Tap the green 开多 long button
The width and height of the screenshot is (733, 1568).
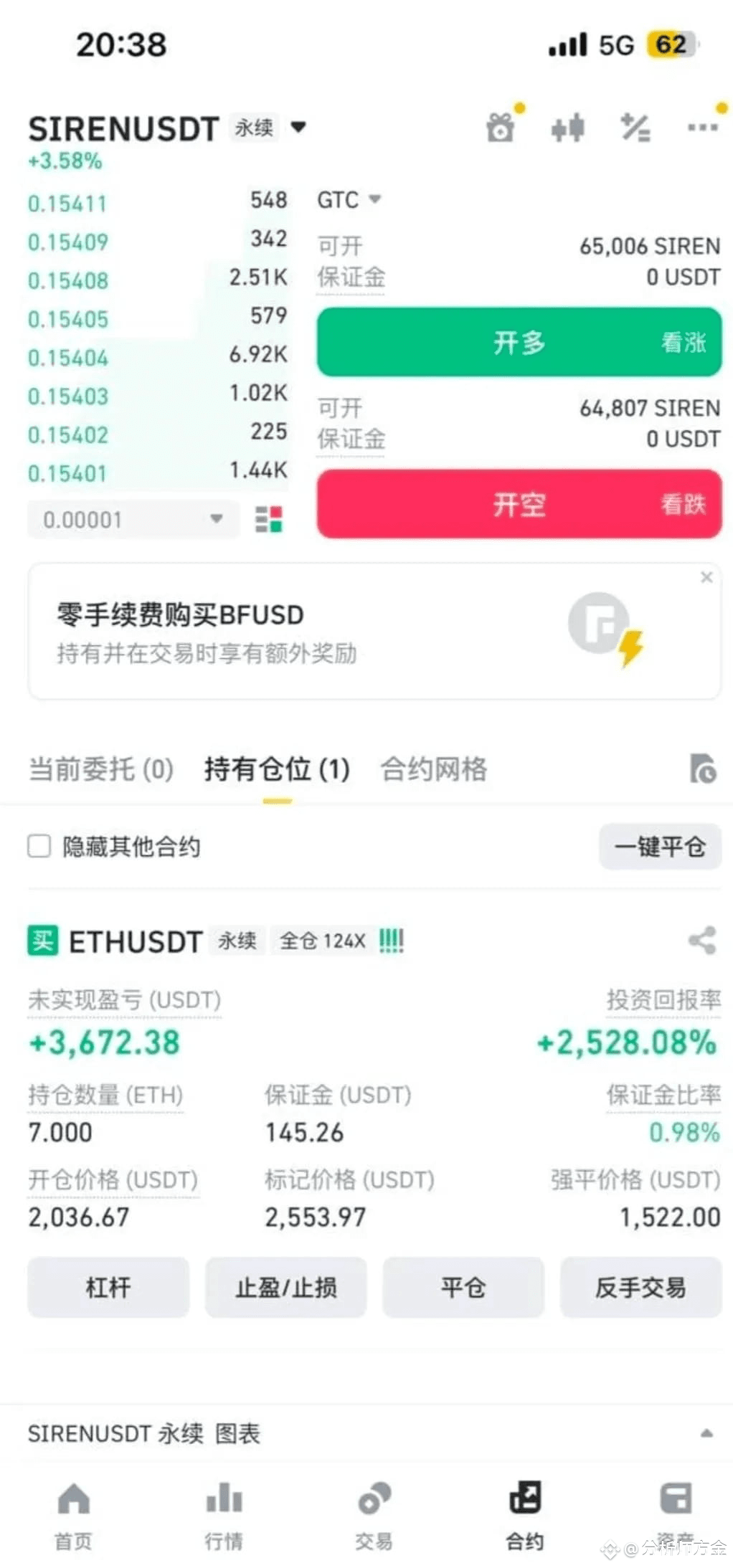[x=519, y=342]
